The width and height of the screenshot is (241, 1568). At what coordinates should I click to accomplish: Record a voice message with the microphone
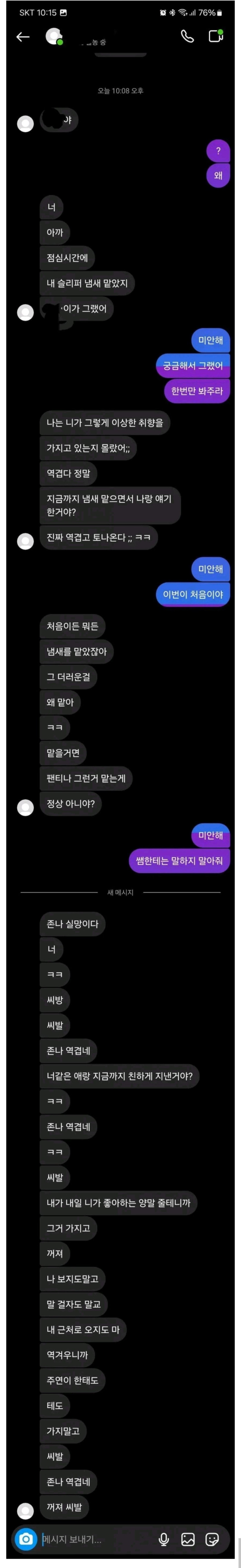click(x=164, y=1539)
